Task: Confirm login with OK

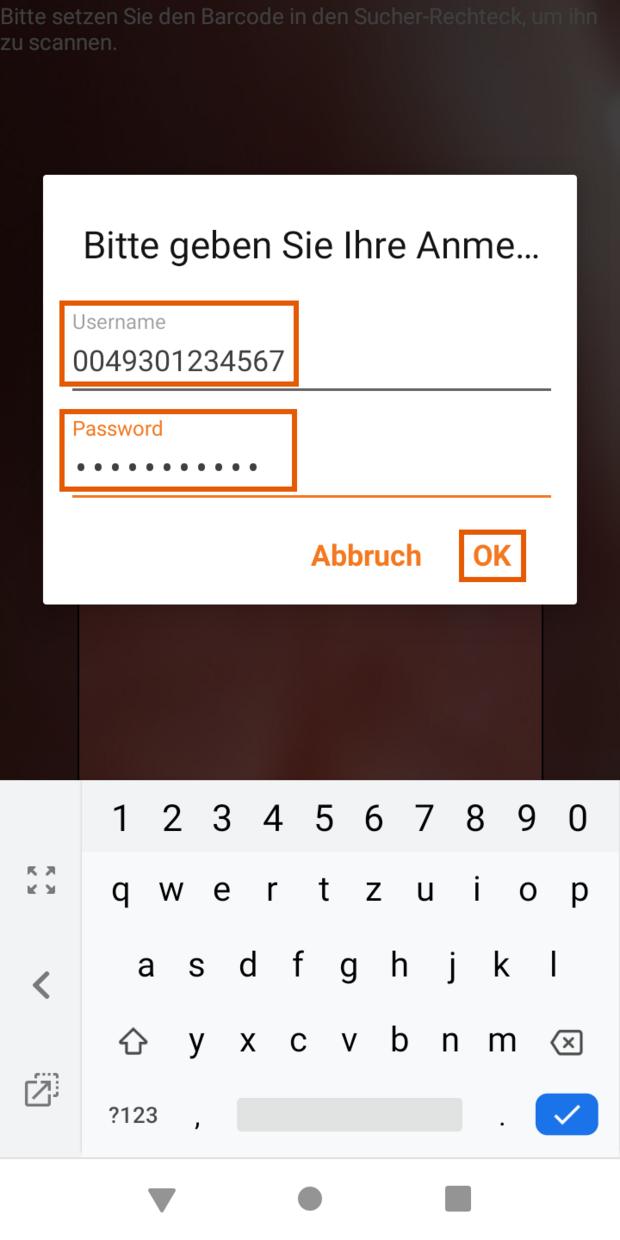Action: tap(492, 556)
